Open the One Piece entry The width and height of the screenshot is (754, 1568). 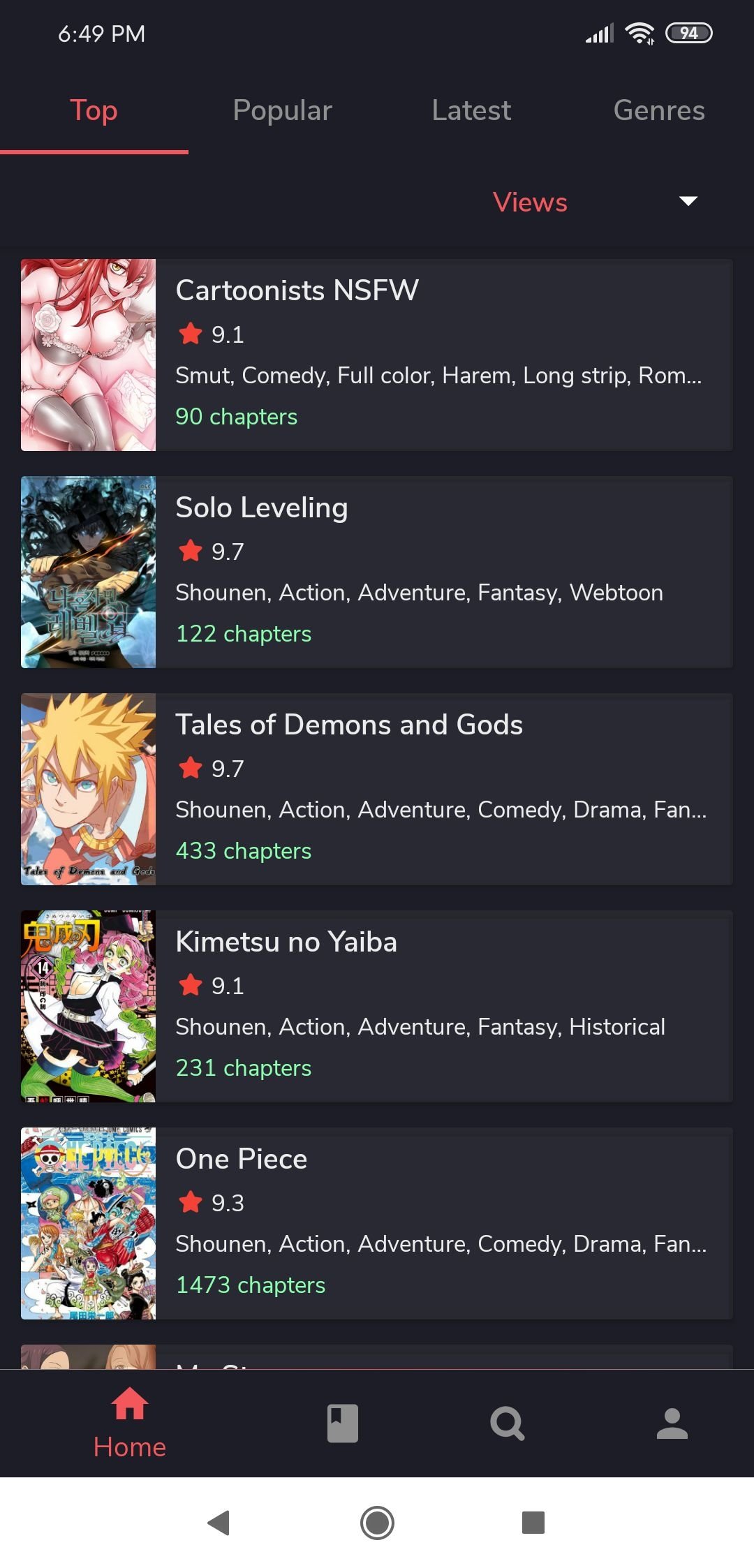(x=377, y=1223)
